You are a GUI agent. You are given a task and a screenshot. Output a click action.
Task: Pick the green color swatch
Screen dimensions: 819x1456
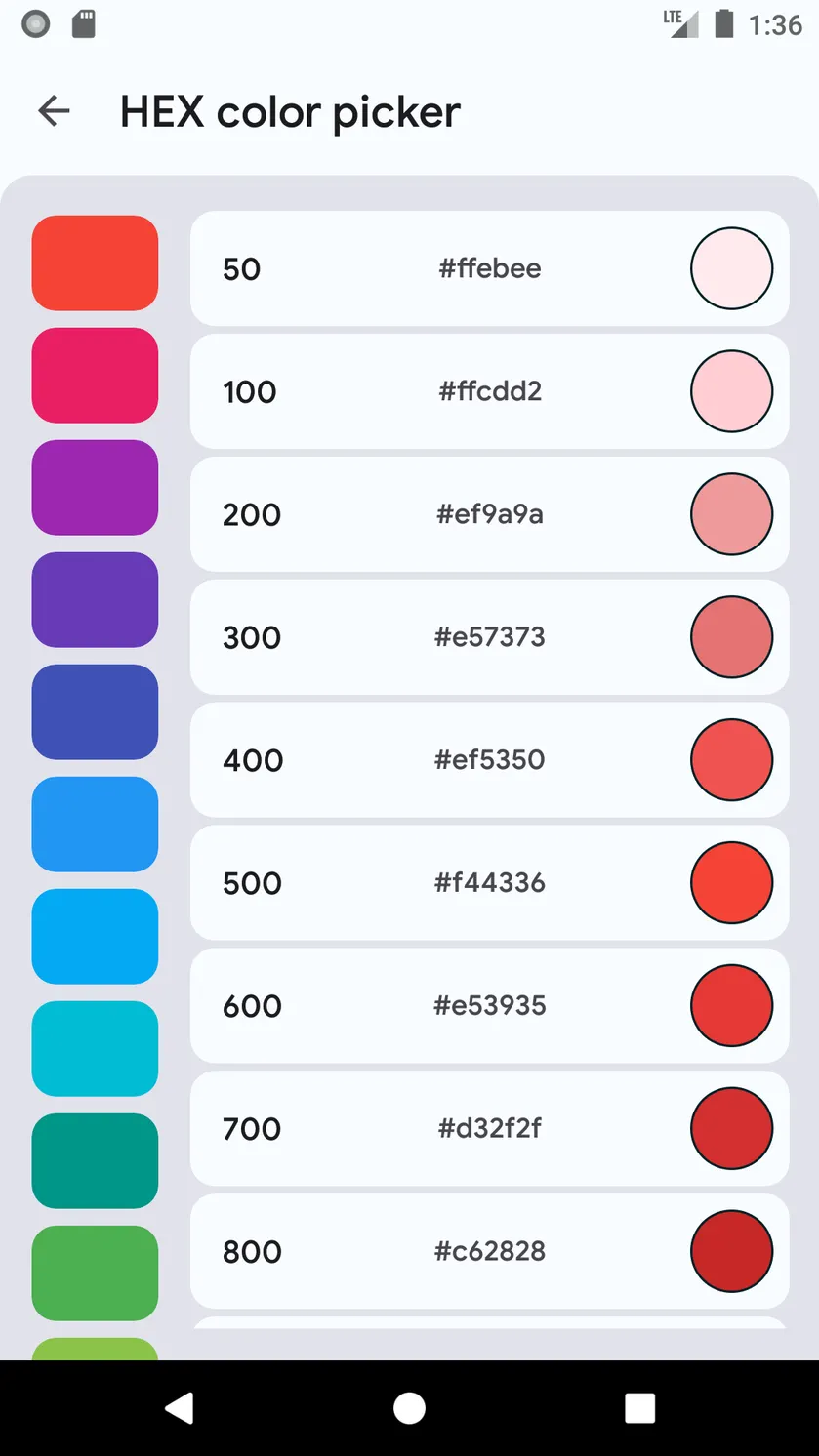95,1274
